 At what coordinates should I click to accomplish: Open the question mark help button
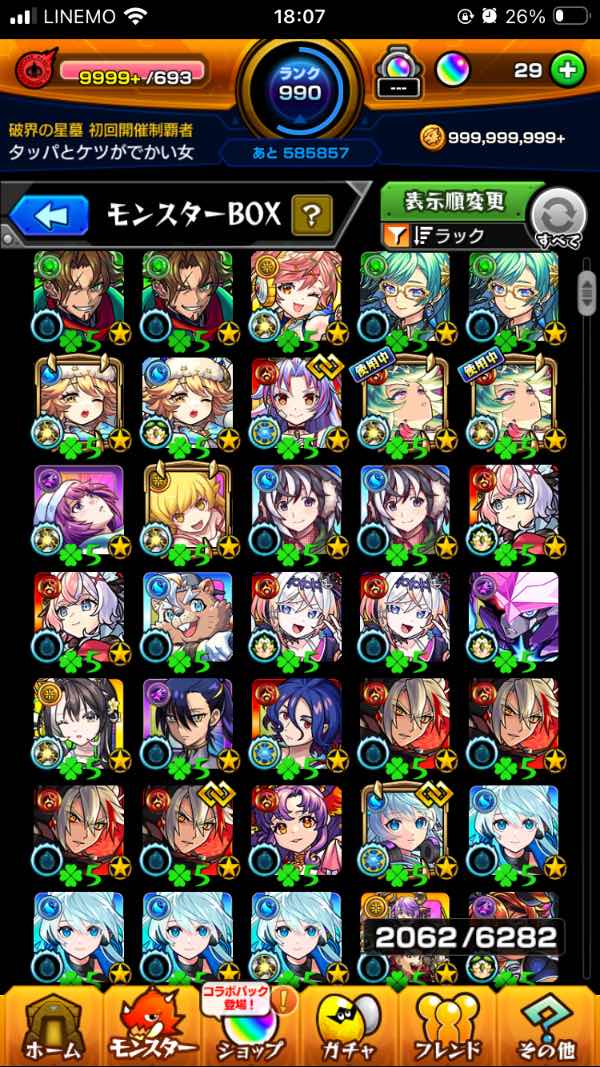point(312,215)
